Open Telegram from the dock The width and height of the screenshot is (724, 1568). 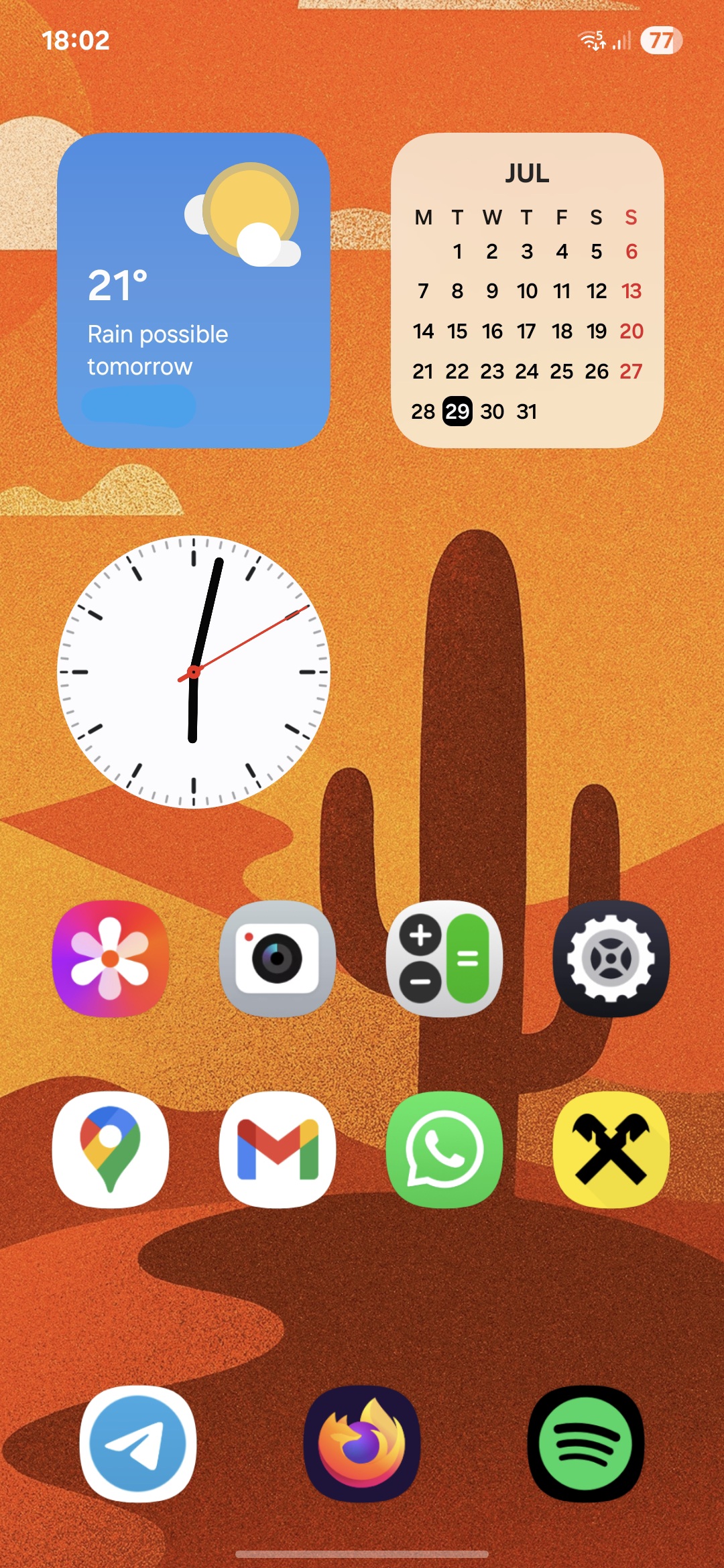[138, 1443]
